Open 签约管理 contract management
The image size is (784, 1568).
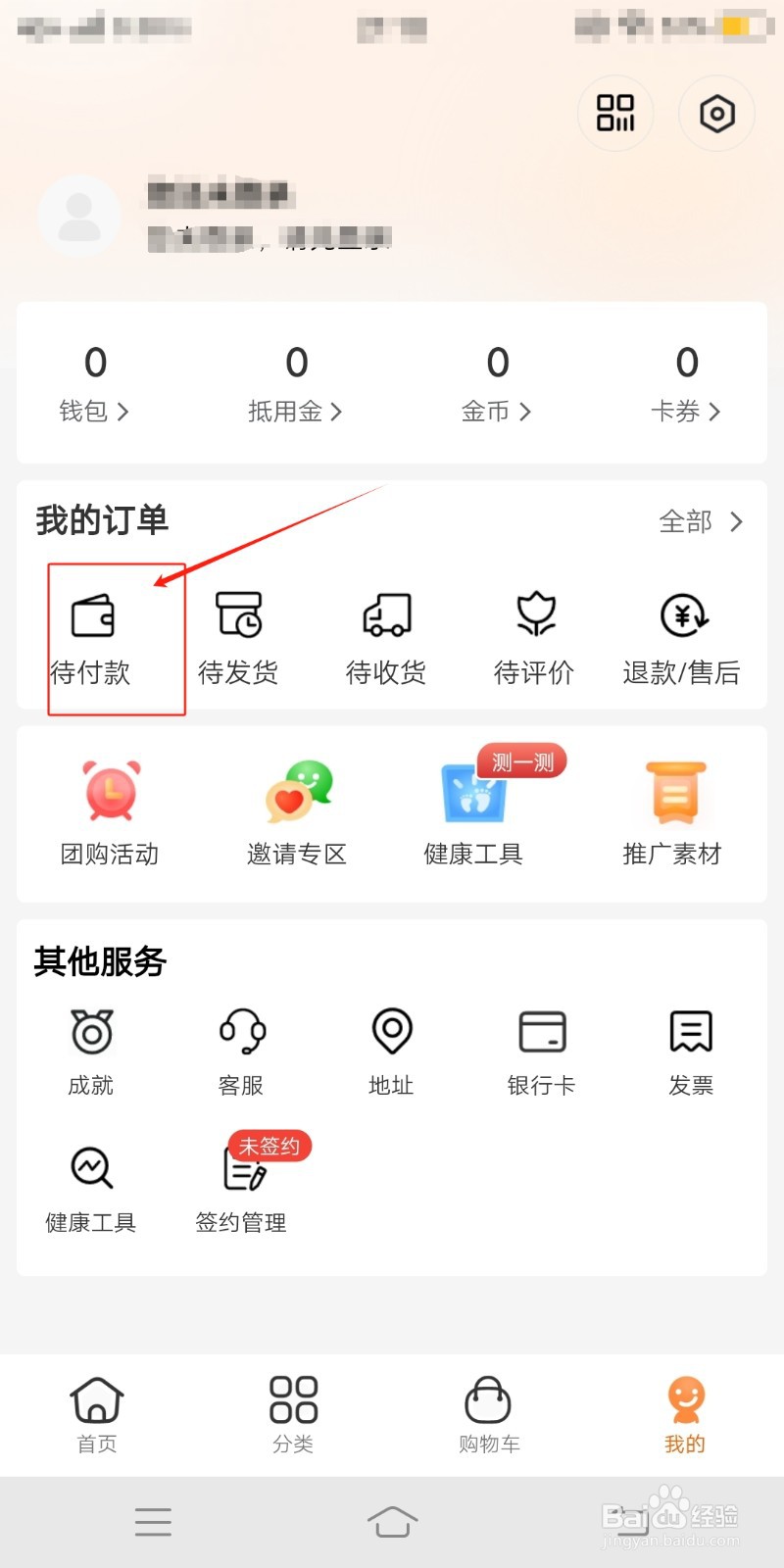point(241,1190)
